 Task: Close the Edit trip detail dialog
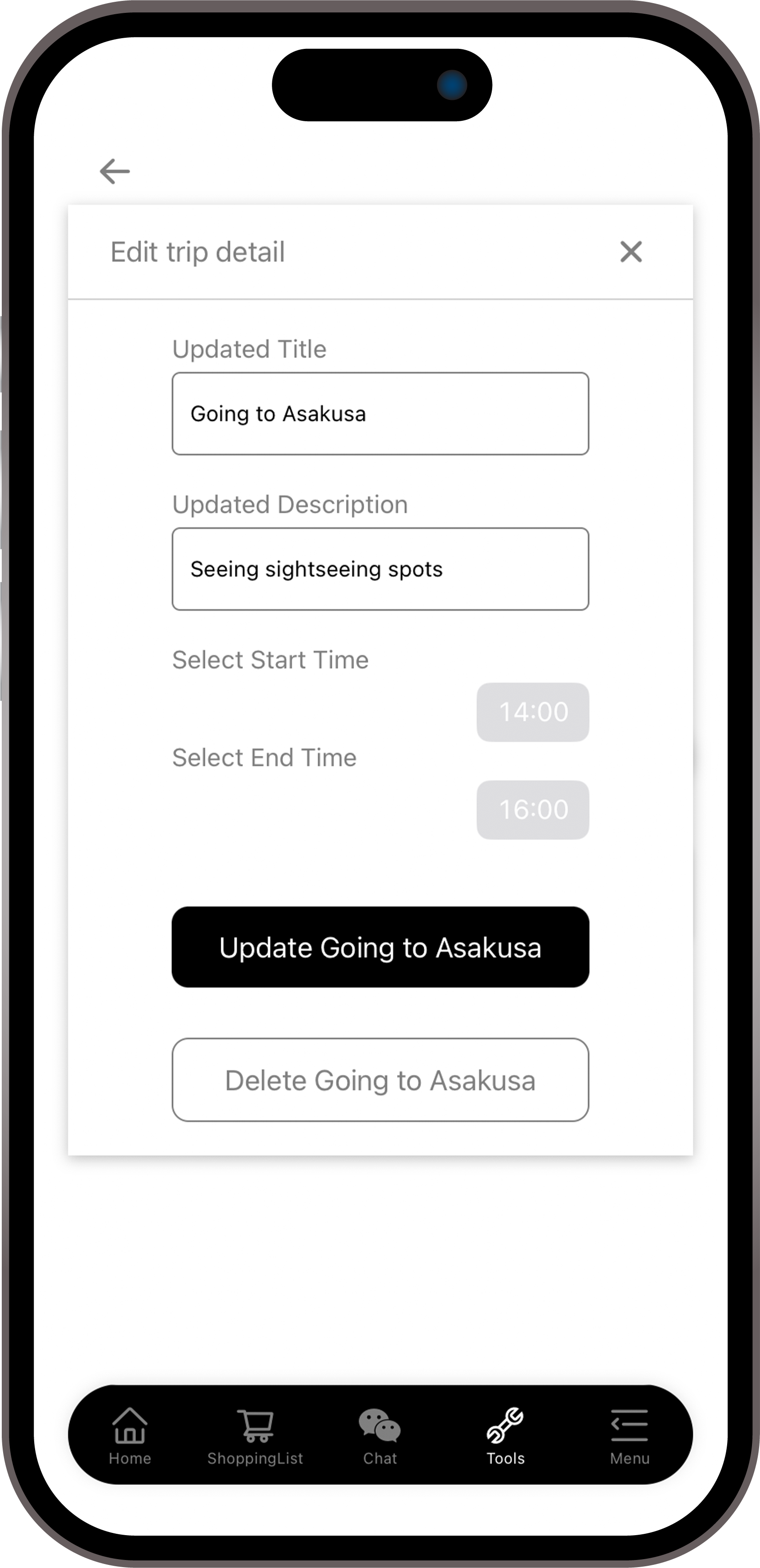[x=630, y=251]
